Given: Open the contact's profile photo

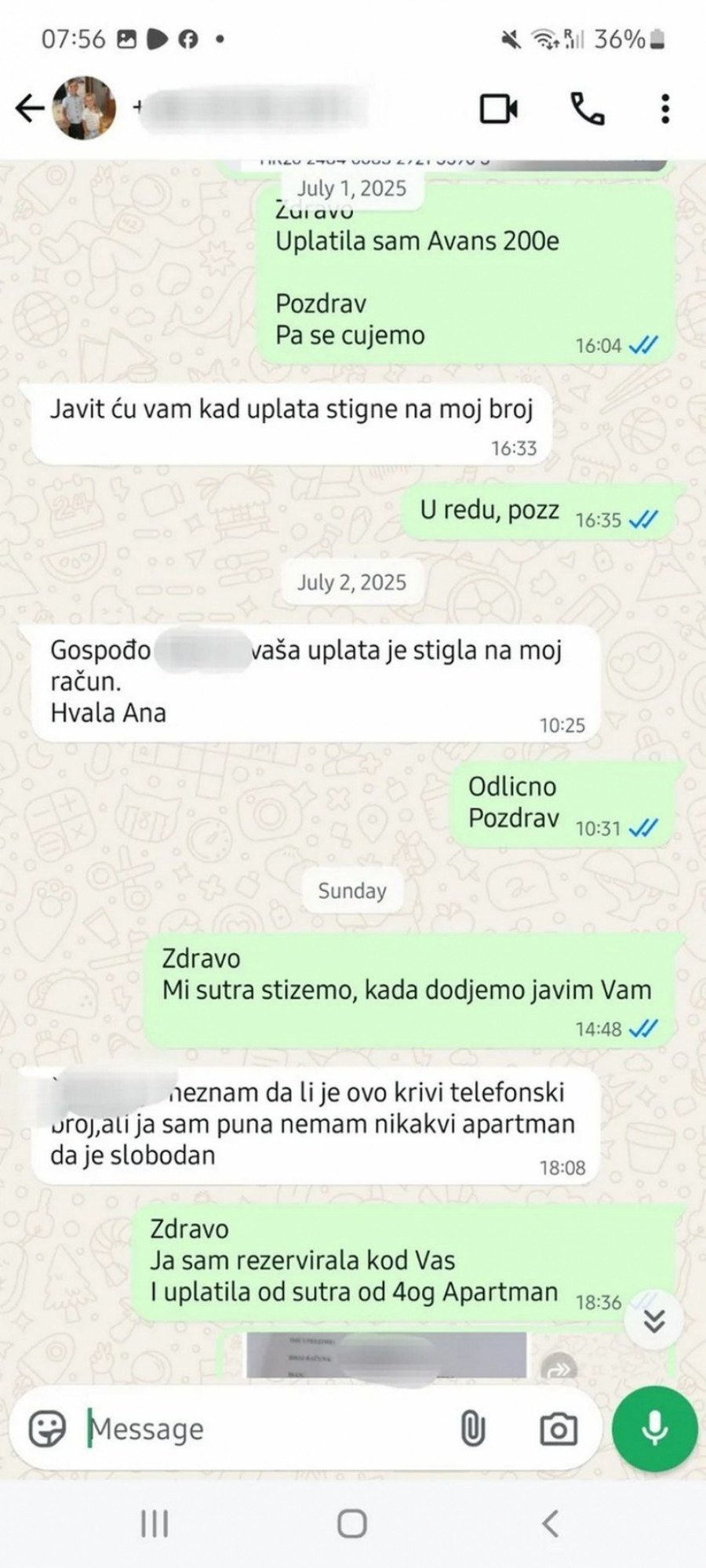Looking at the screenshot, I should pos(85,108).
